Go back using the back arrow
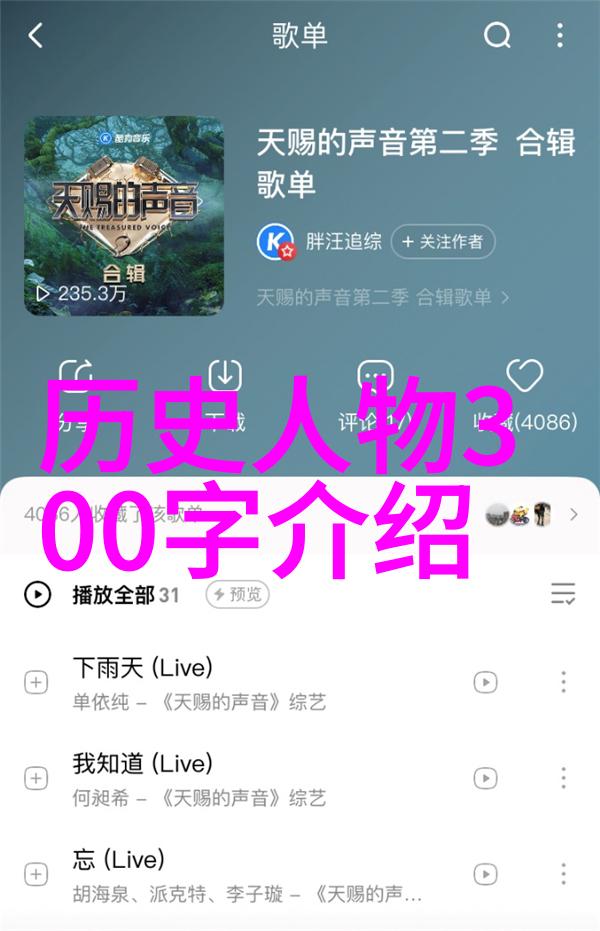The height and width of the screenshot is (931, 600). (x=36, y=37)
